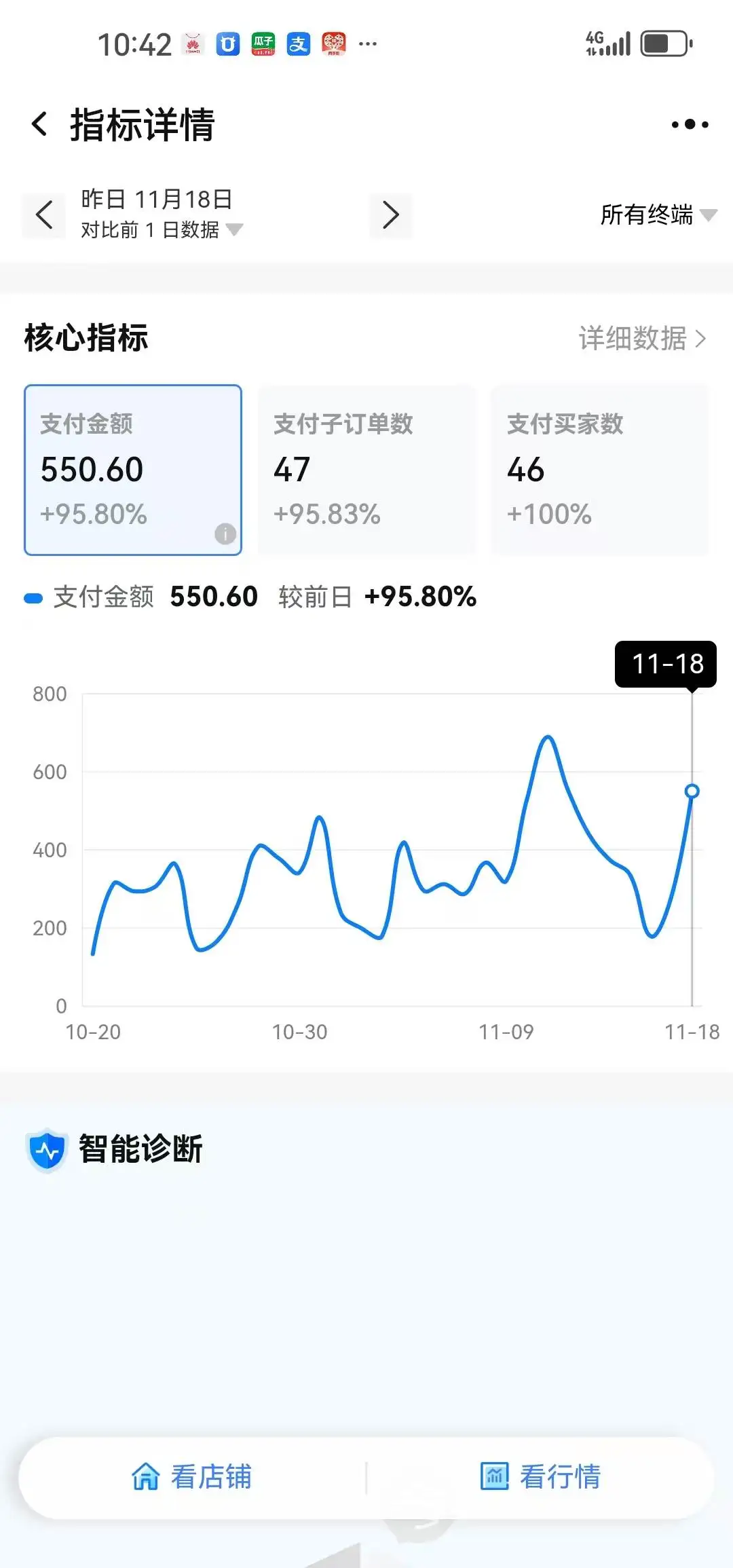
Task: Expand 详细数据 via its chevron
Action: click(x=701, y=339)
